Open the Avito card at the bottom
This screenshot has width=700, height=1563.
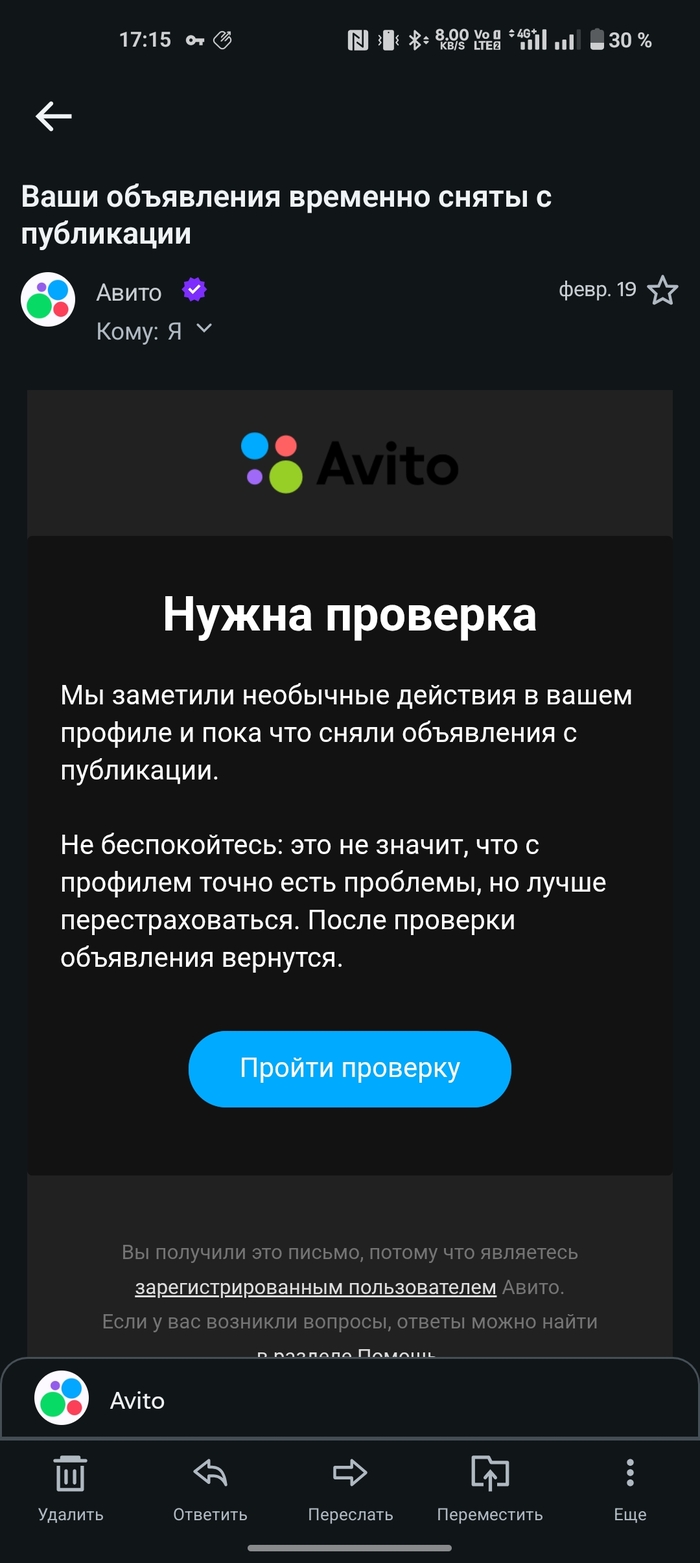tap(349, 1400)
